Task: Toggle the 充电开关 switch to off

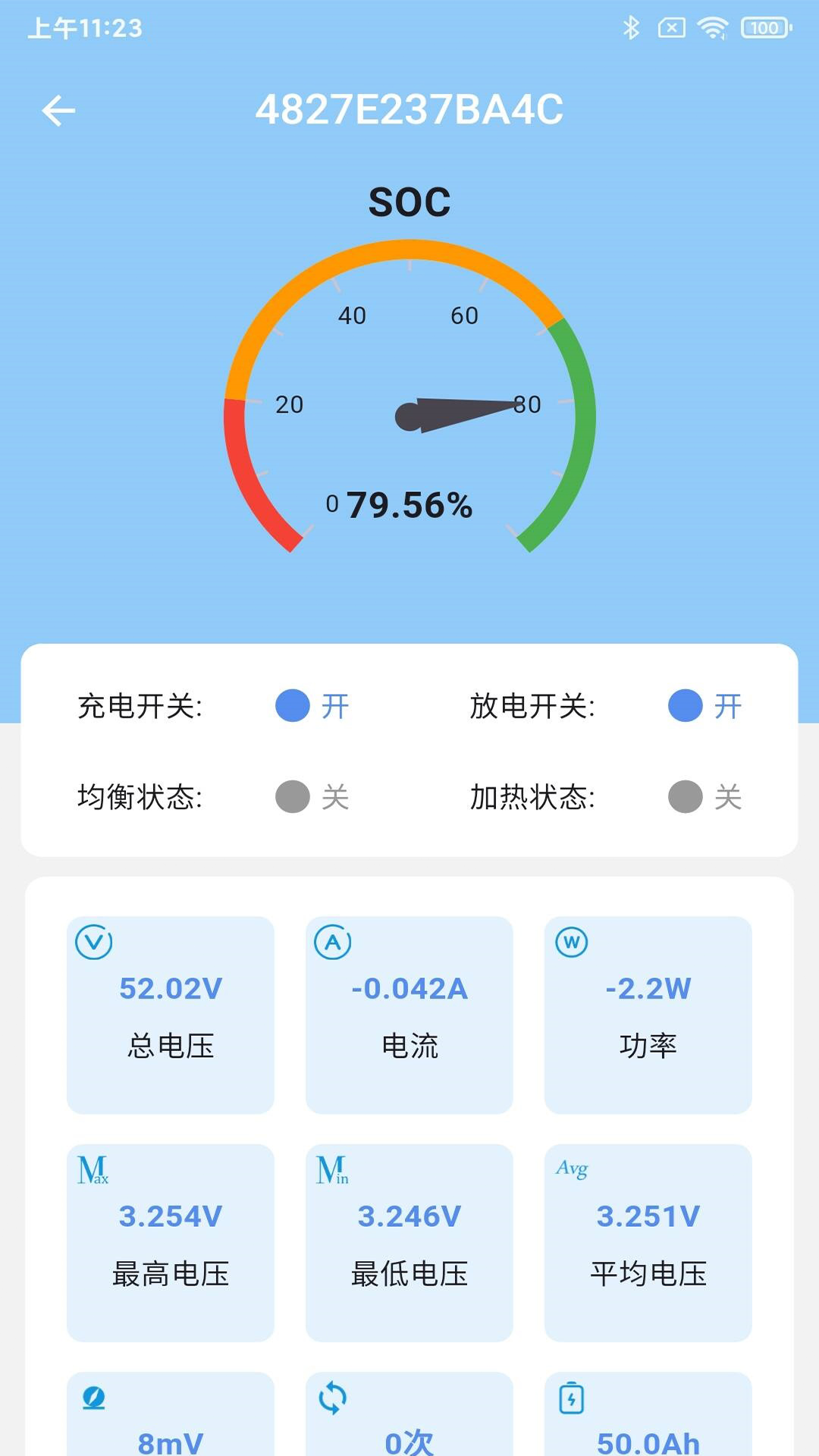Action: (x=292, y=705)
